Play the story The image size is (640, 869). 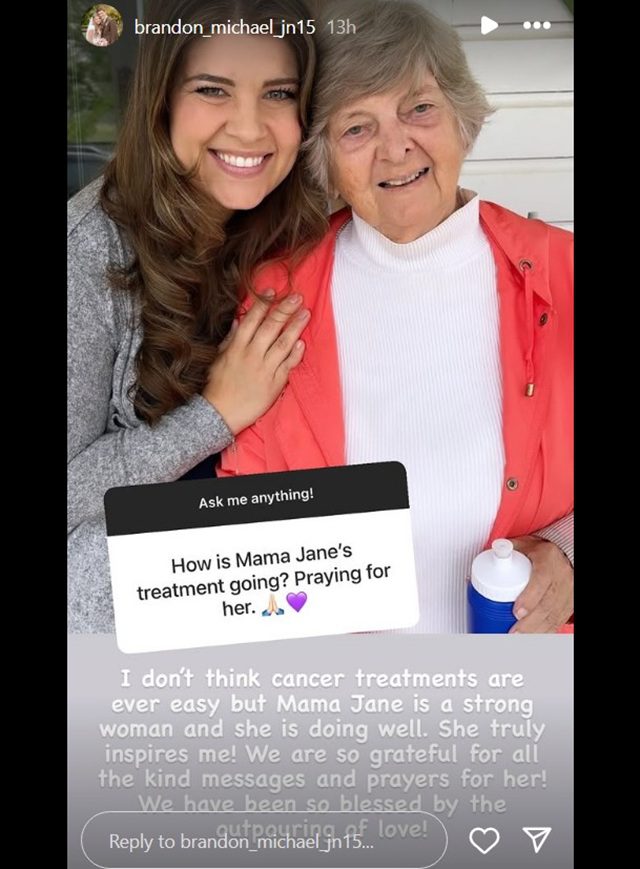[489, 25]
